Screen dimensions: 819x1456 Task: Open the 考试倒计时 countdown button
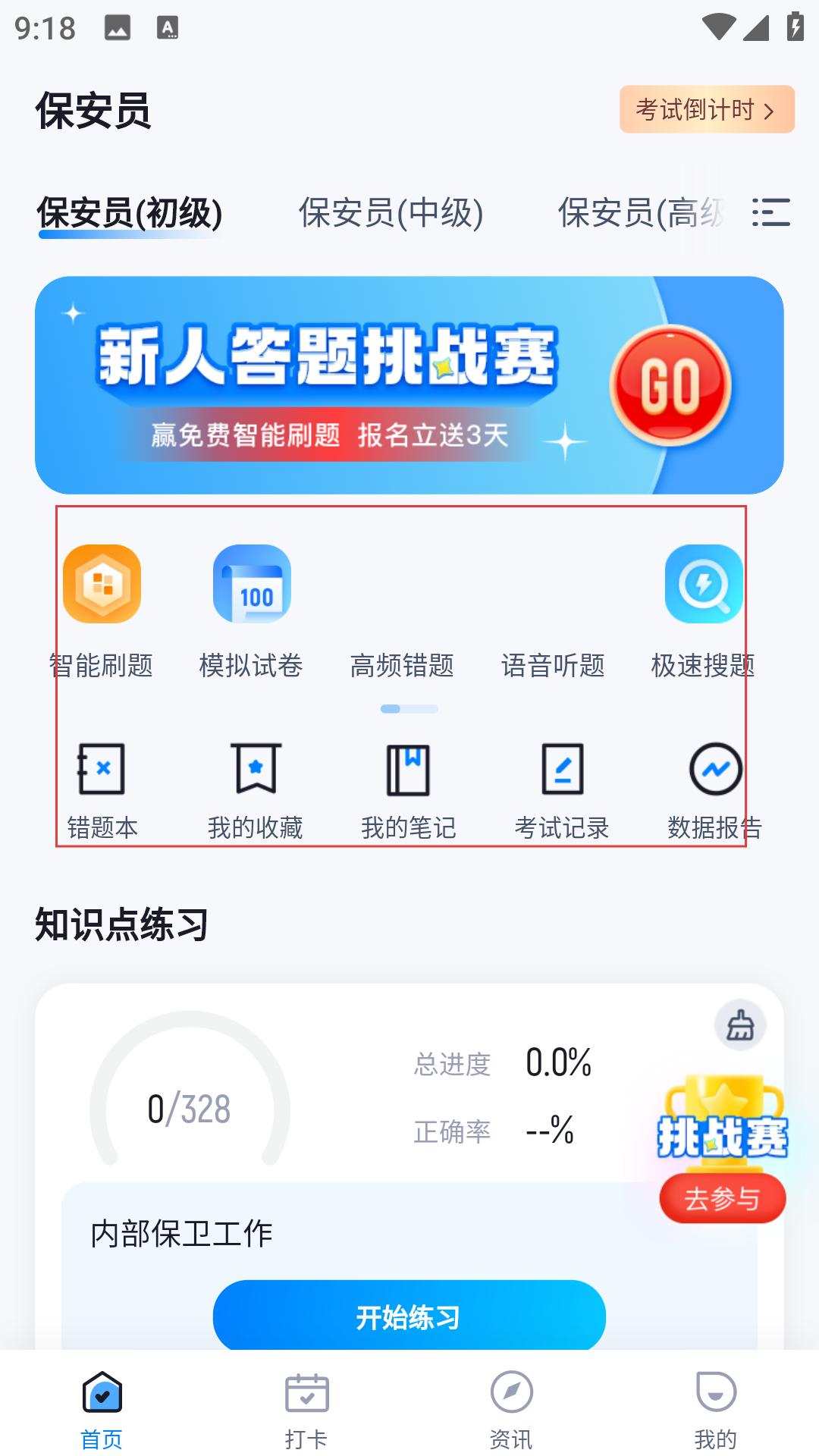click(706, 109)
